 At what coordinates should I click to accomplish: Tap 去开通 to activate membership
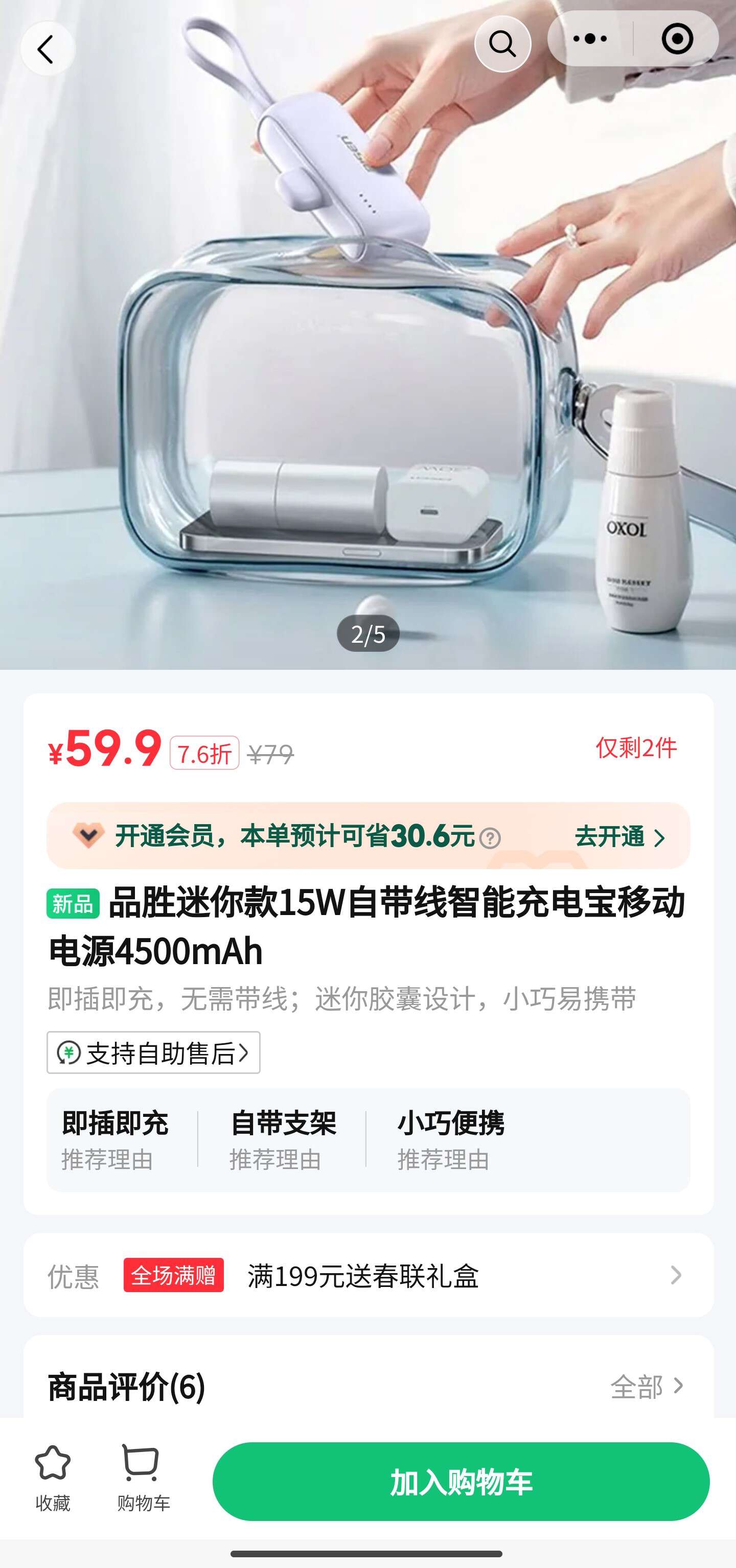(619, 837)
